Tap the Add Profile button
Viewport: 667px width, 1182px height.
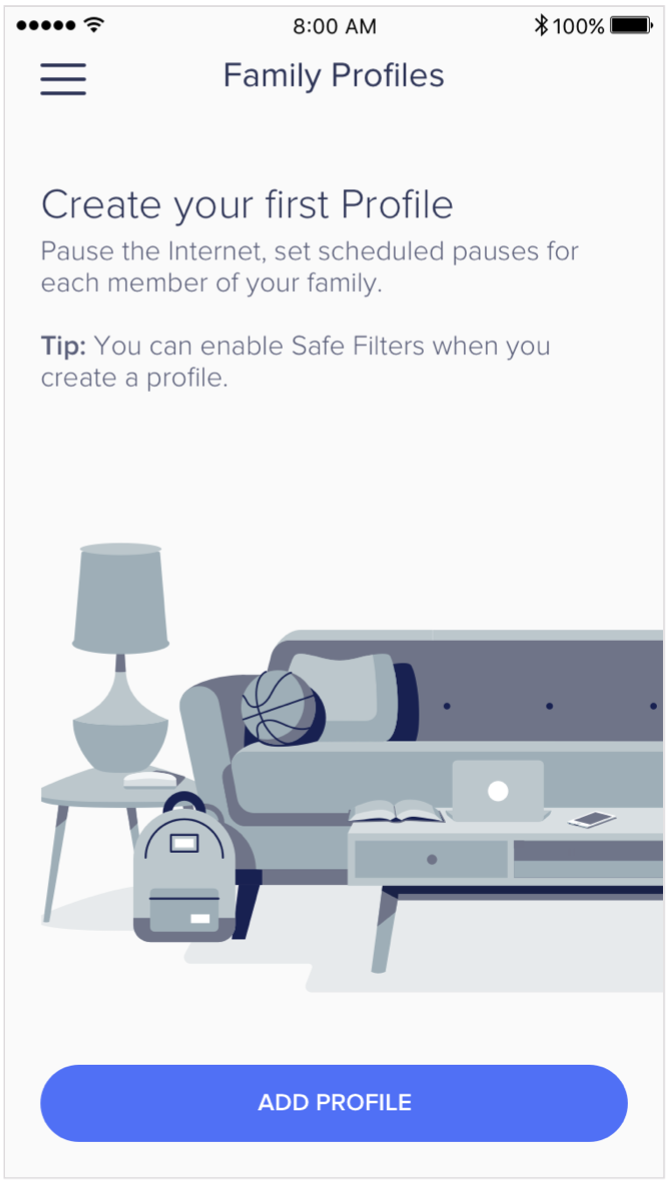[334, 1102]
